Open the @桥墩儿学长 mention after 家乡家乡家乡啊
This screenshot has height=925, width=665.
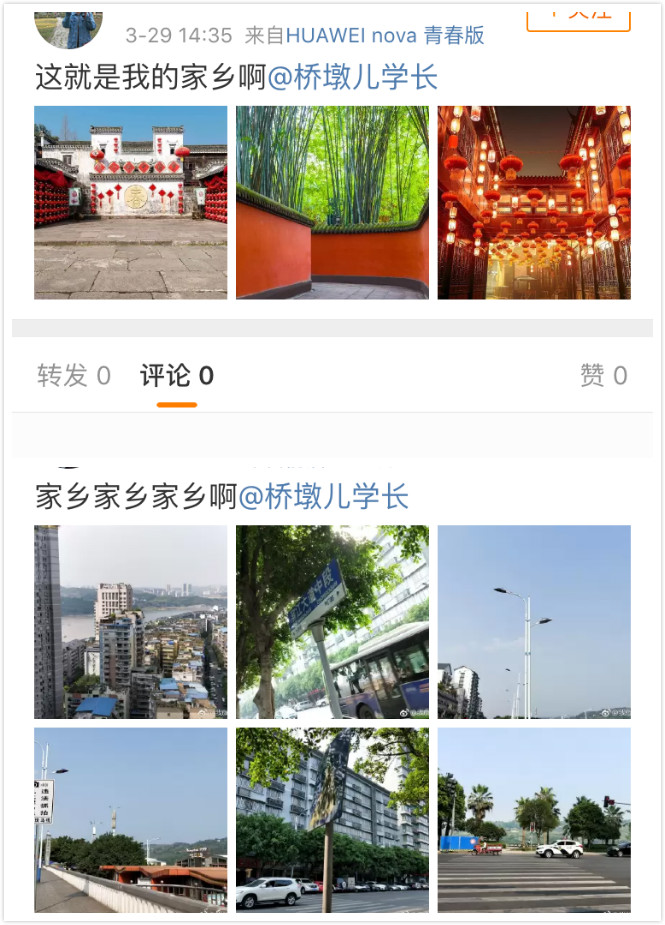(x=324, y=497)
